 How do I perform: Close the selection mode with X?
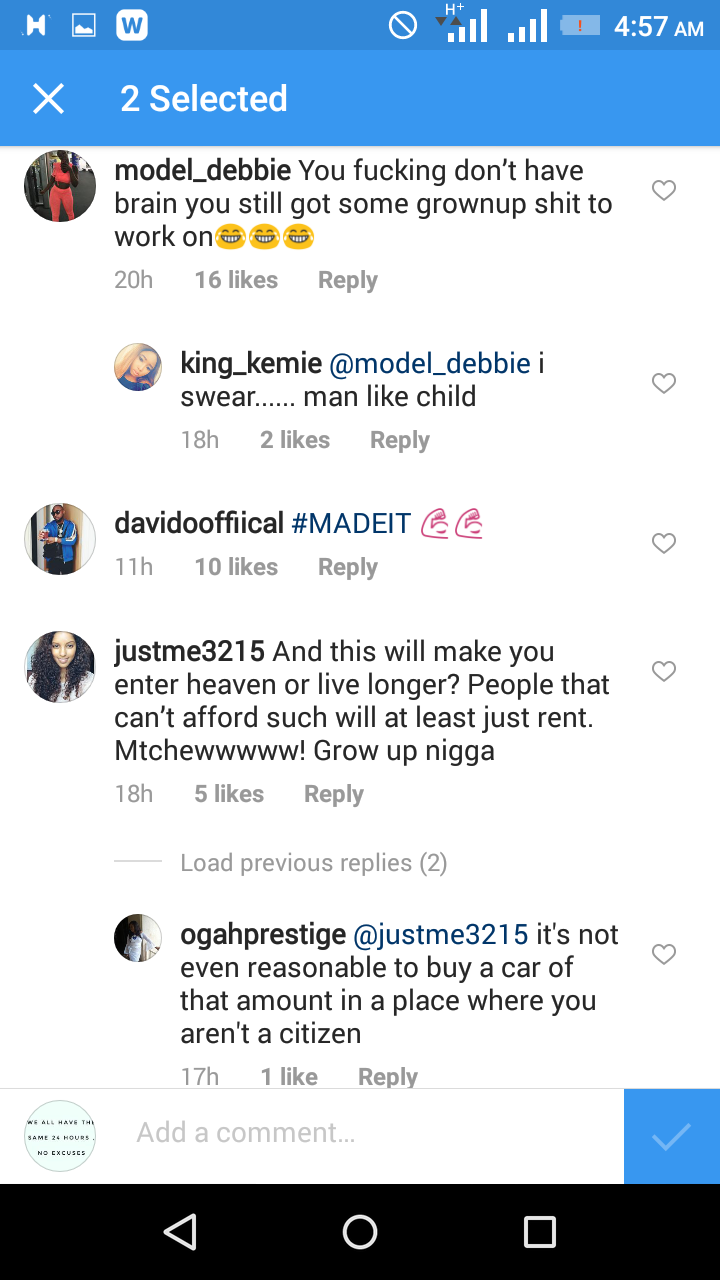pyautogui.click(x=48, y=99)
